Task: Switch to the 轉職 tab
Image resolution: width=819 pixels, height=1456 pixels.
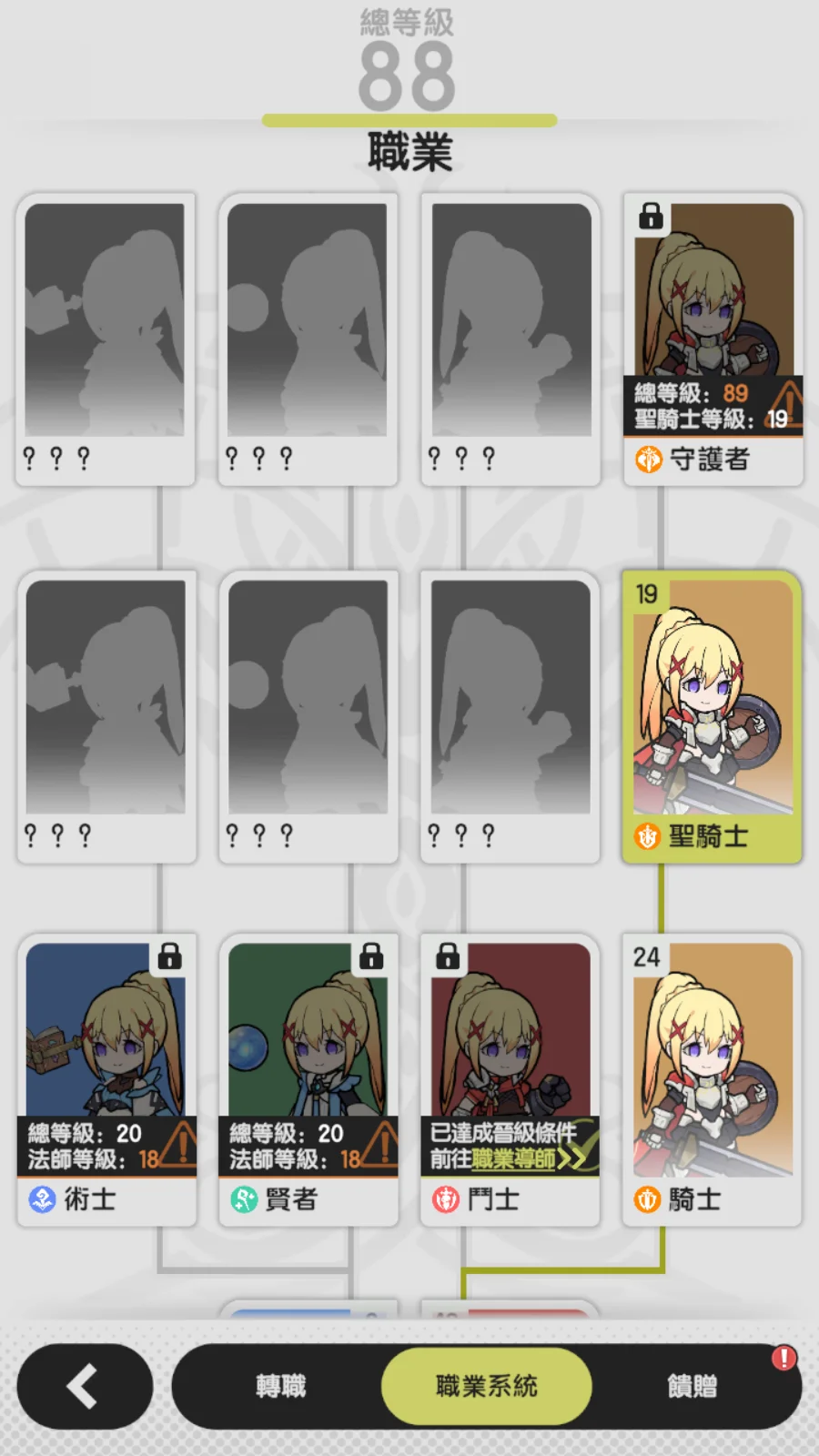Action: [x=280, y=1386]
